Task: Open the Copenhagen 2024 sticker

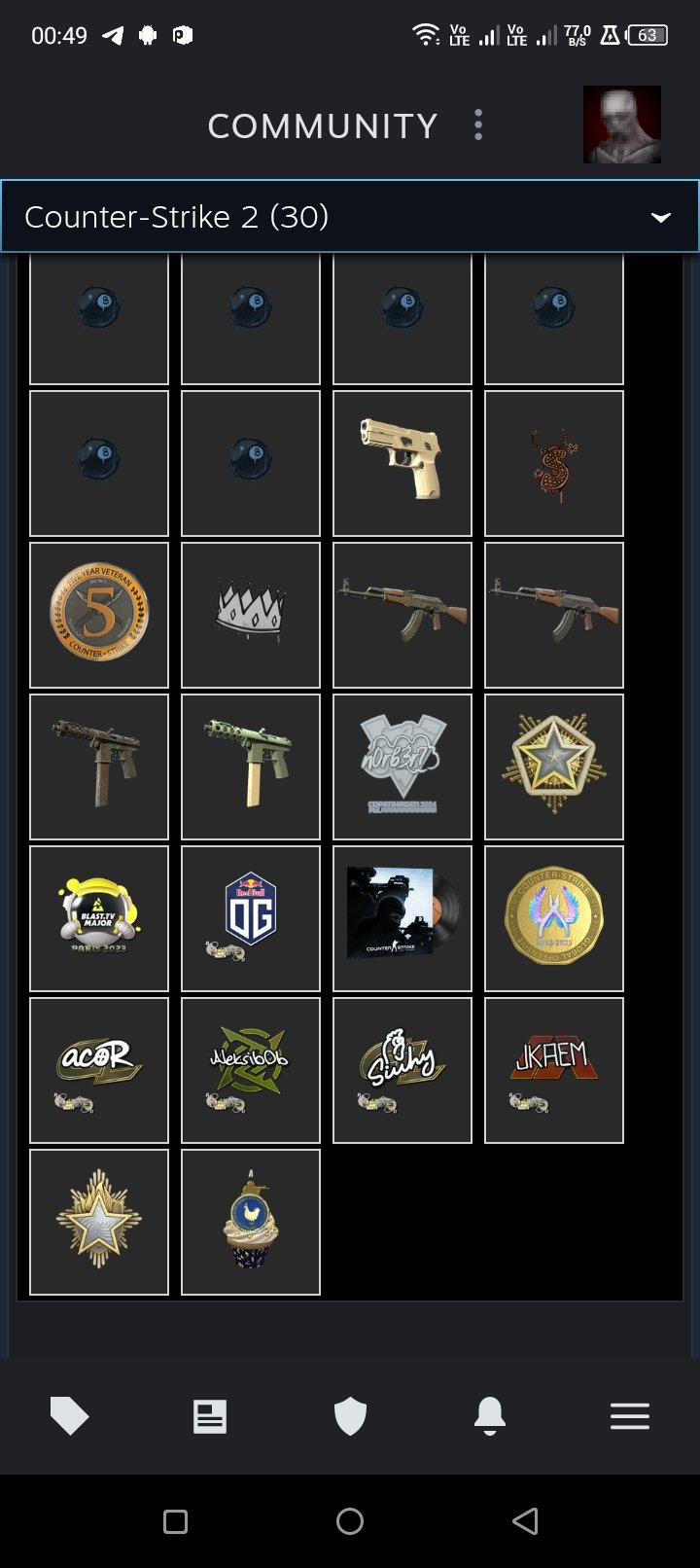Action: click(402, 766)
